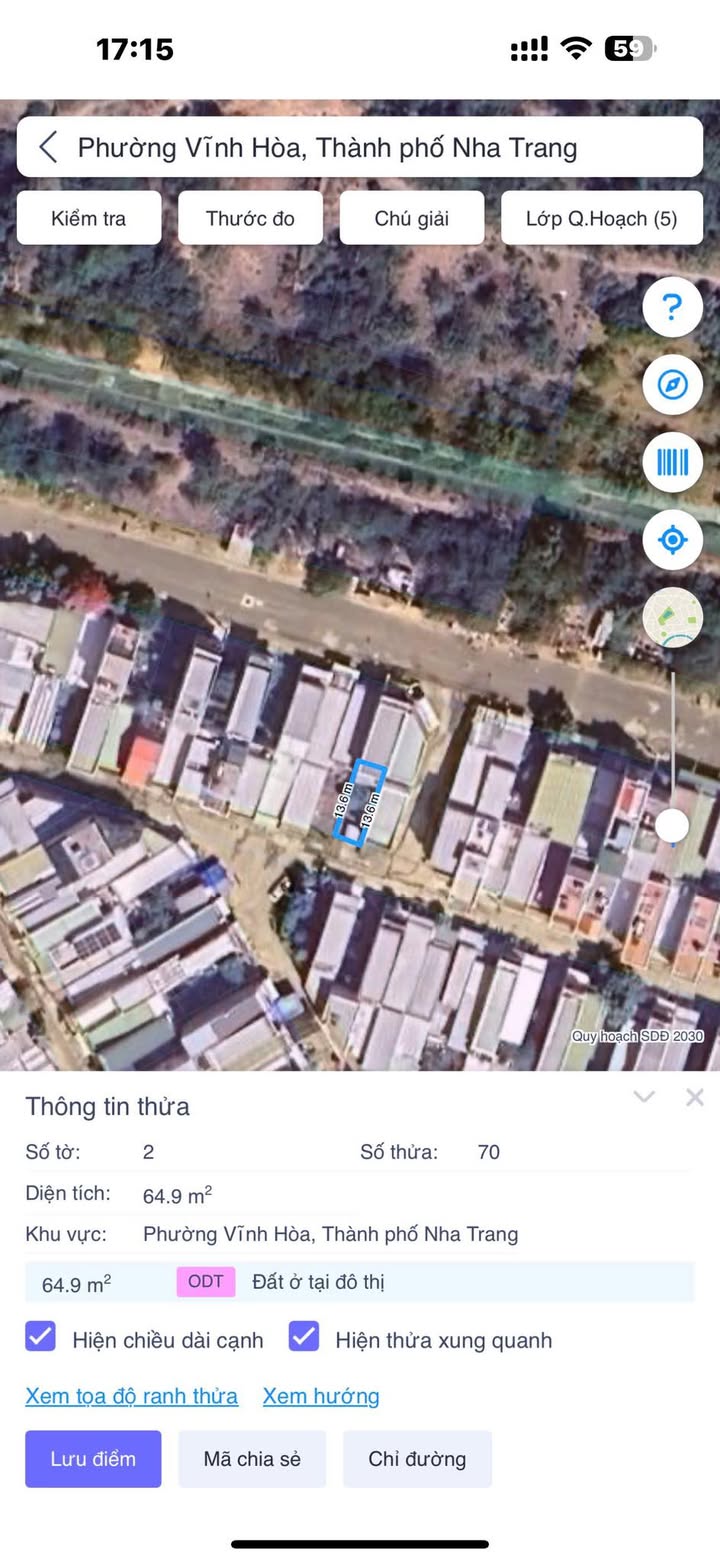The width and height of the screenshot is (720, 1562).
Task: Uncheck Hiện thửa xung quanh
Action: tap(304, 1337)
